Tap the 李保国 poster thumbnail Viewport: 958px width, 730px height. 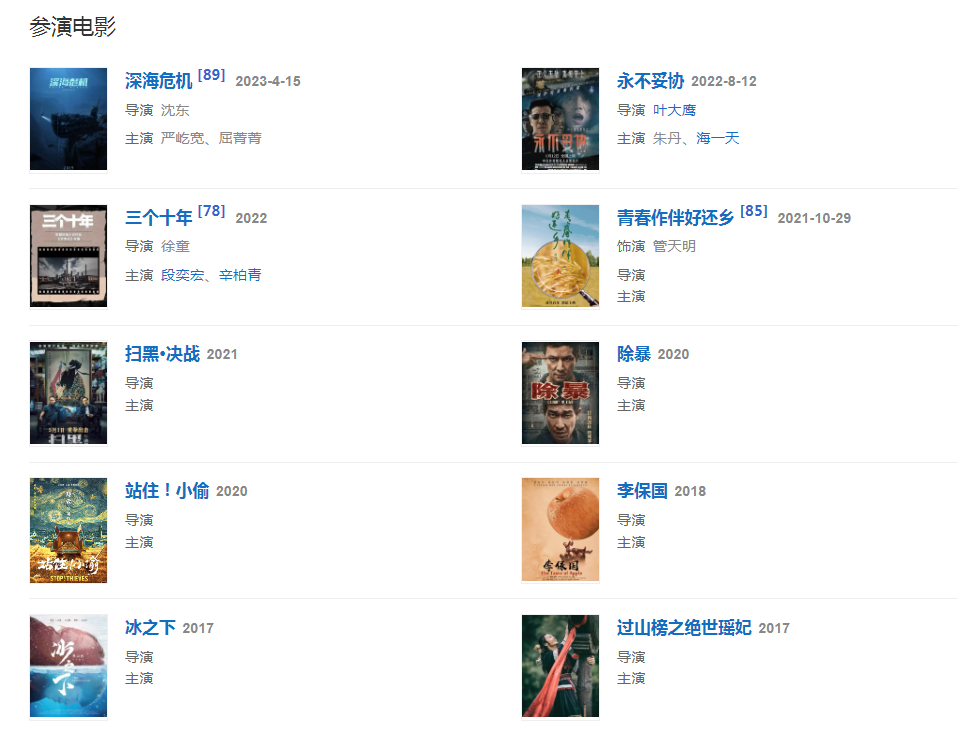point(560,530)
